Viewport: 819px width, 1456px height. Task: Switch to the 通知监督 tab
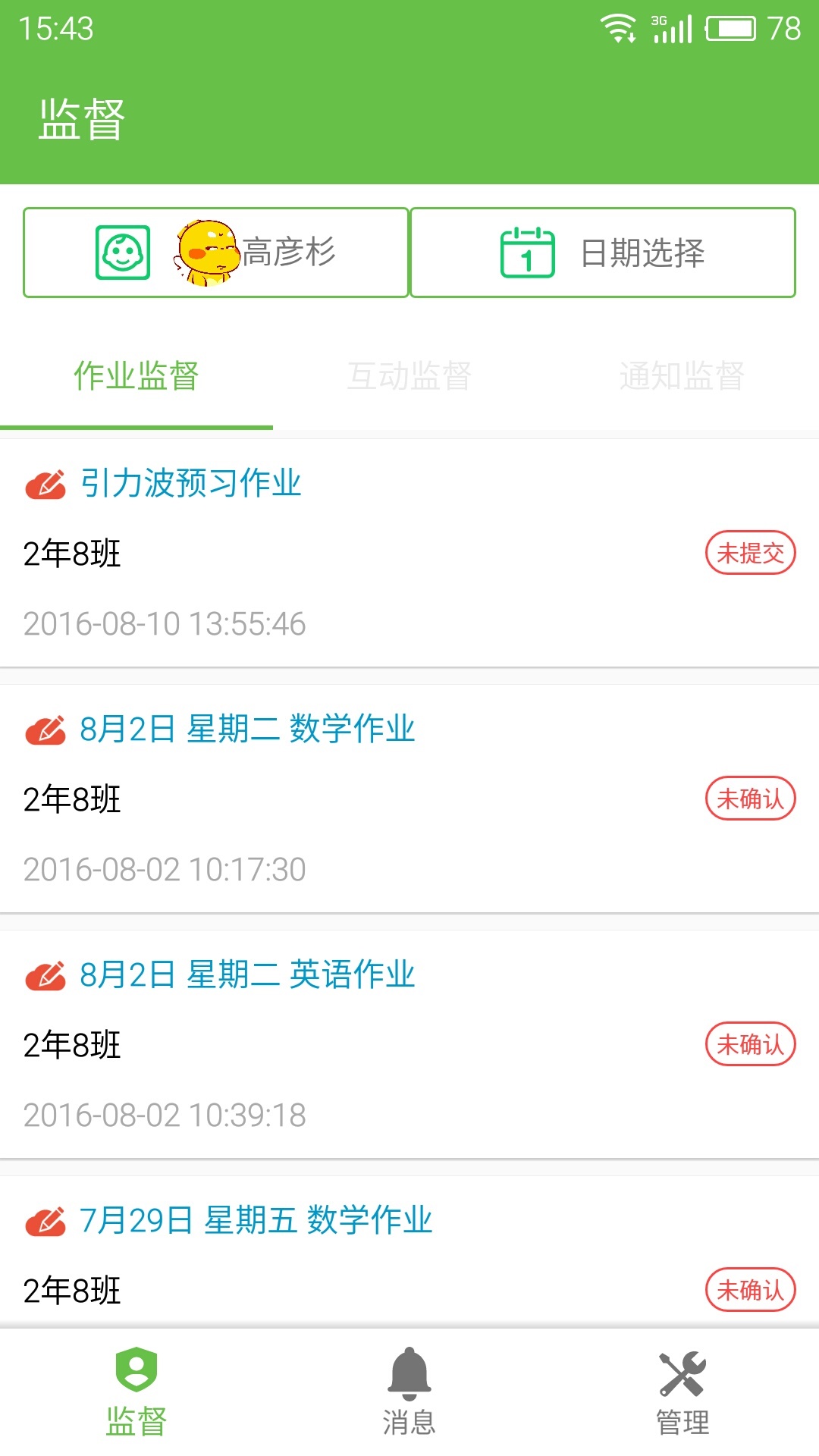coord(682,376)
